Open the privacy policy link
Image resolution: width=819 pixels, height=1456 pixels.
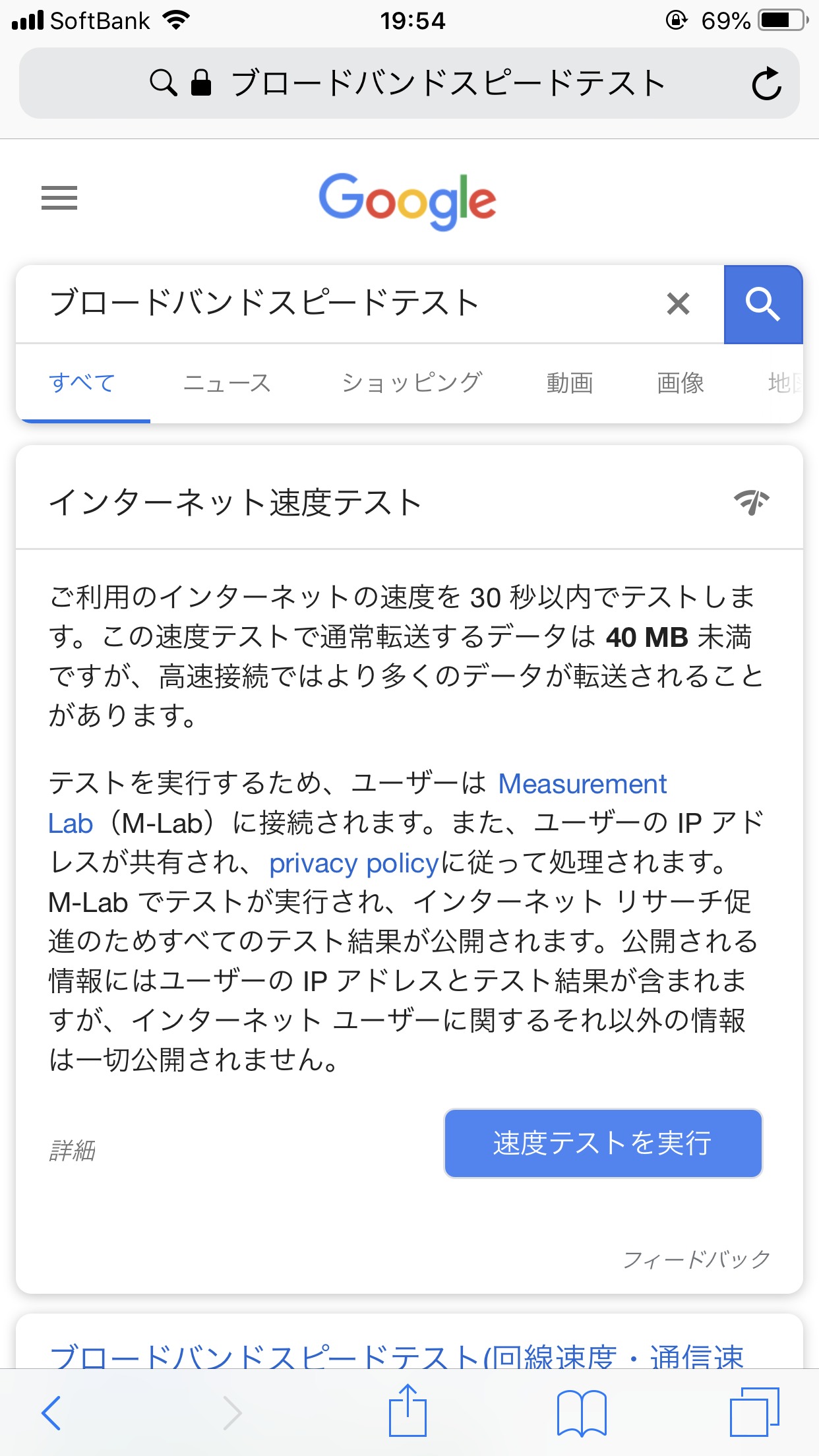point(354,863)
